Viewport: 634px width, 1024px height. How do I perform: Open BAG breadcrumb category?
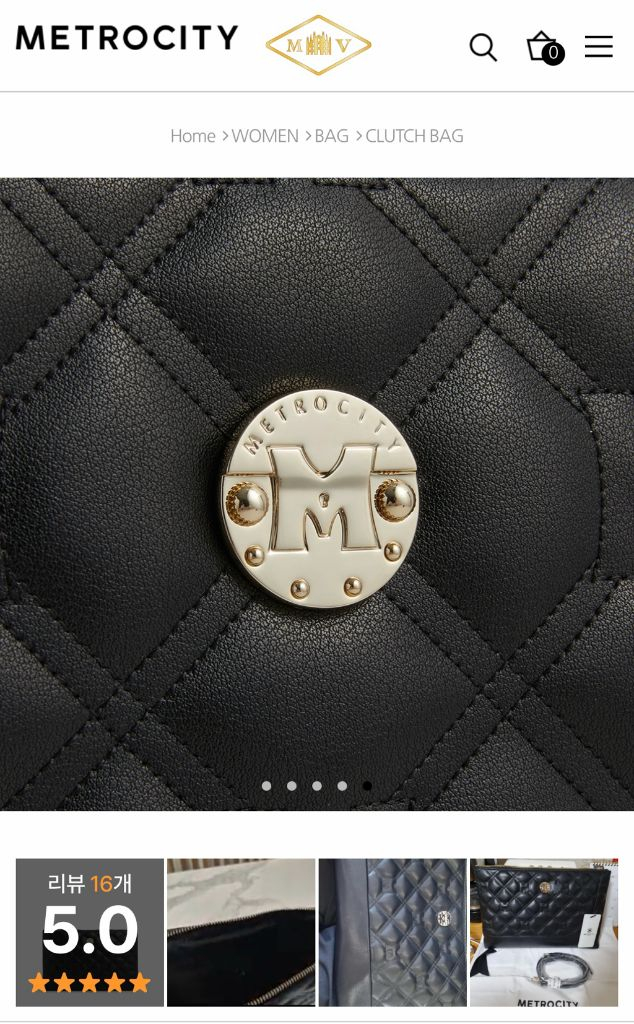(331, 136)
